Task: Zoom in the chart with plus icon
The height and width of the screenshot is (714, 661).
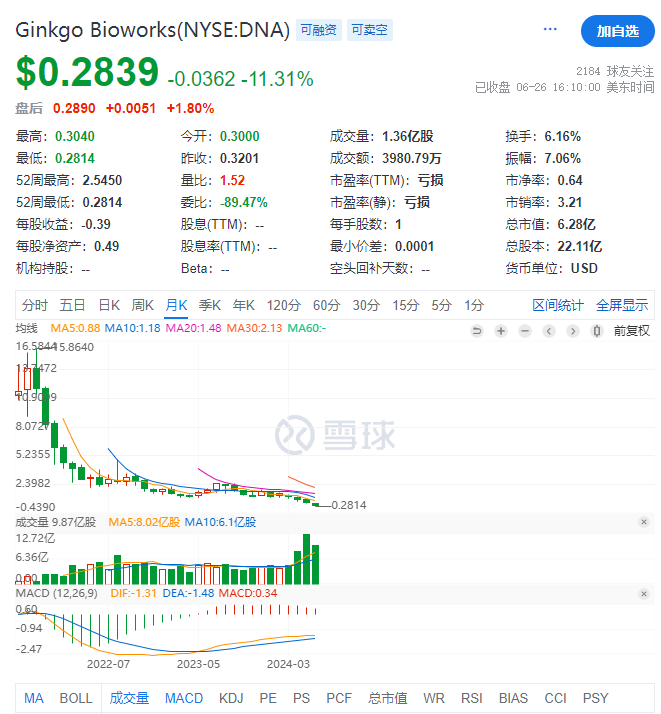Action: pyautogui.click(x=500, y=330)
